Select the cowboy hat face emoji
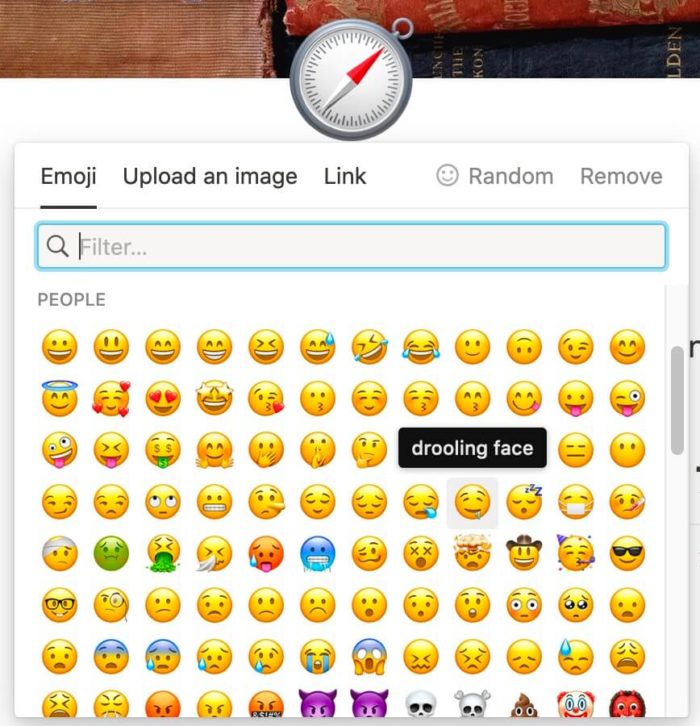 point(524,554)
